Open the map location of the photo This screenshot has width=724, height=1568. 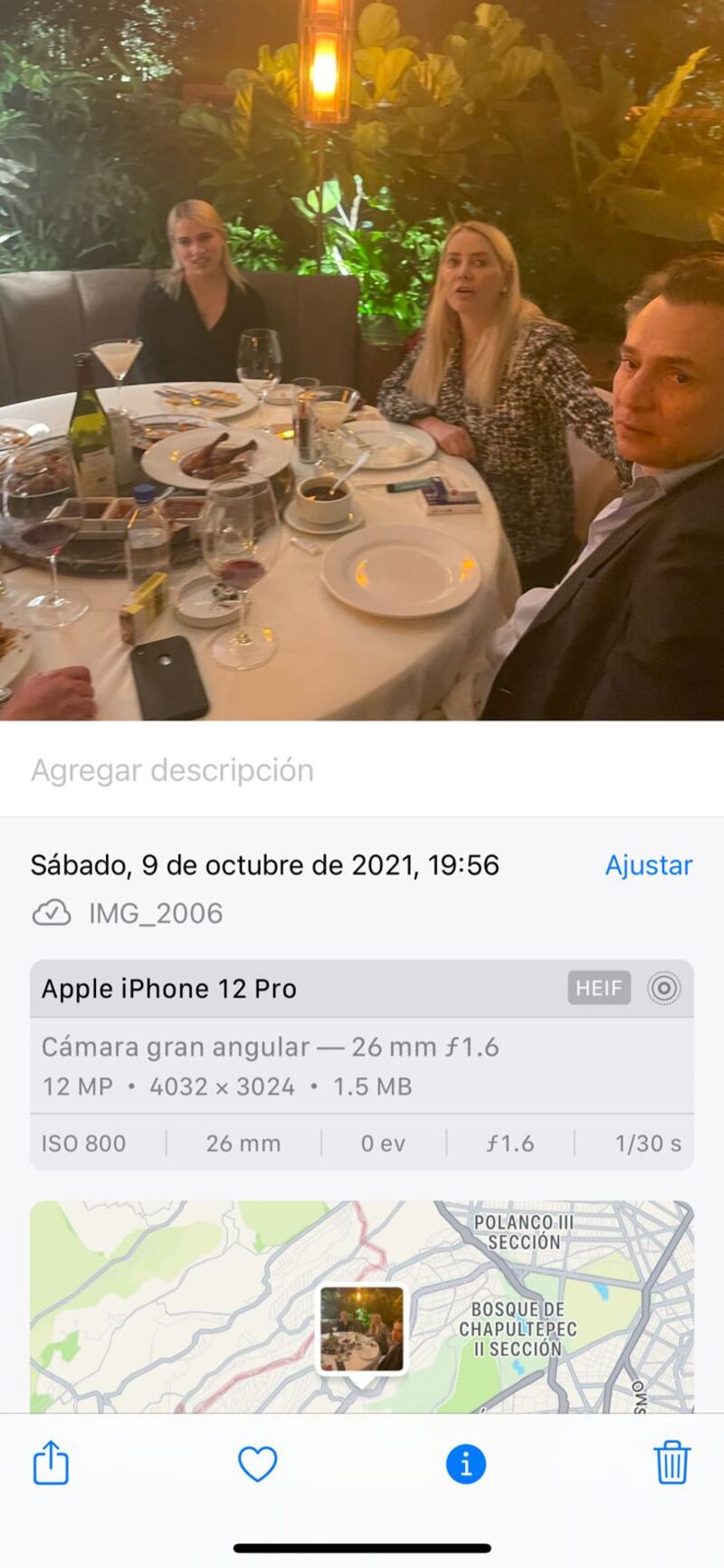click(362, 1308)
